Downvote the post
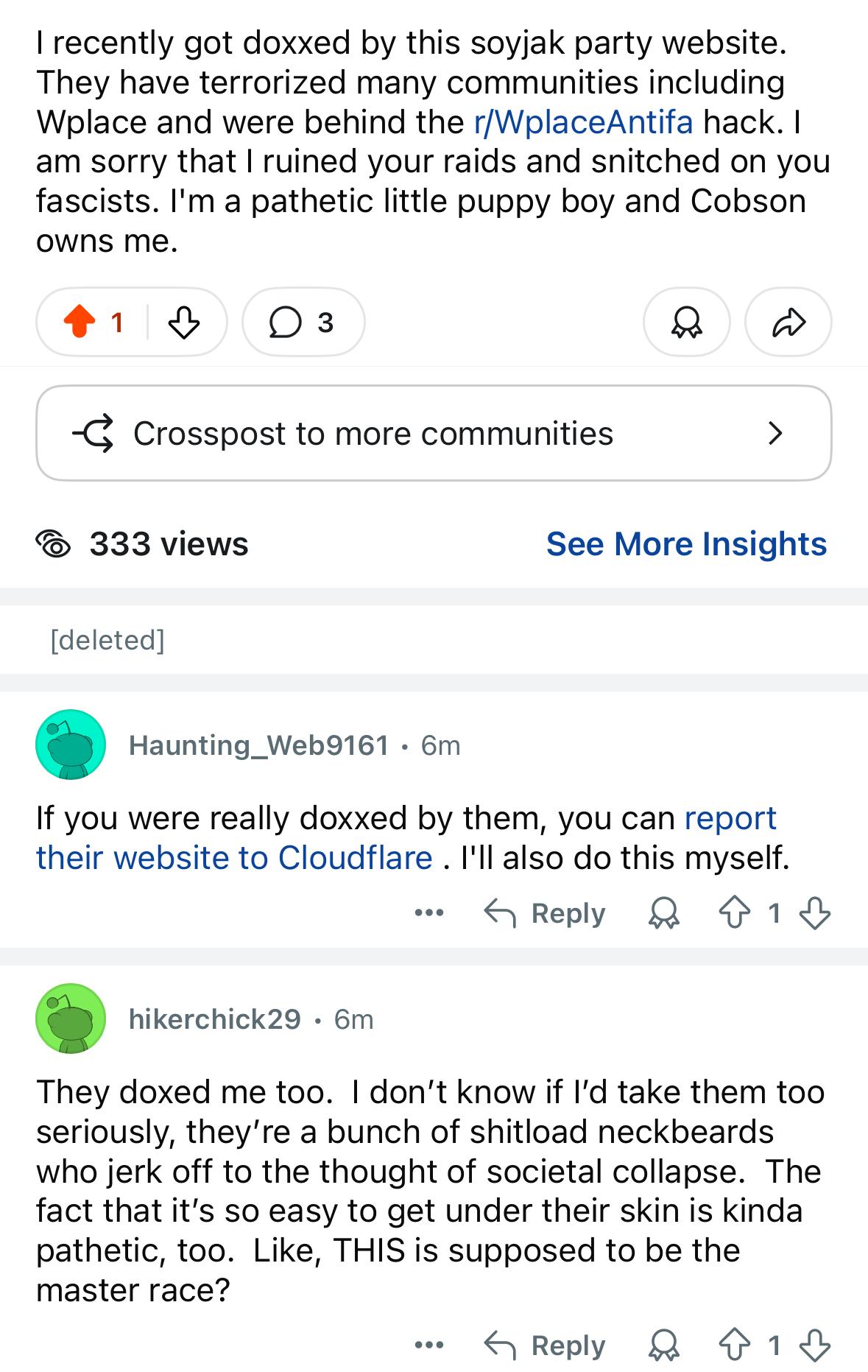 click(x=183, y=323)
